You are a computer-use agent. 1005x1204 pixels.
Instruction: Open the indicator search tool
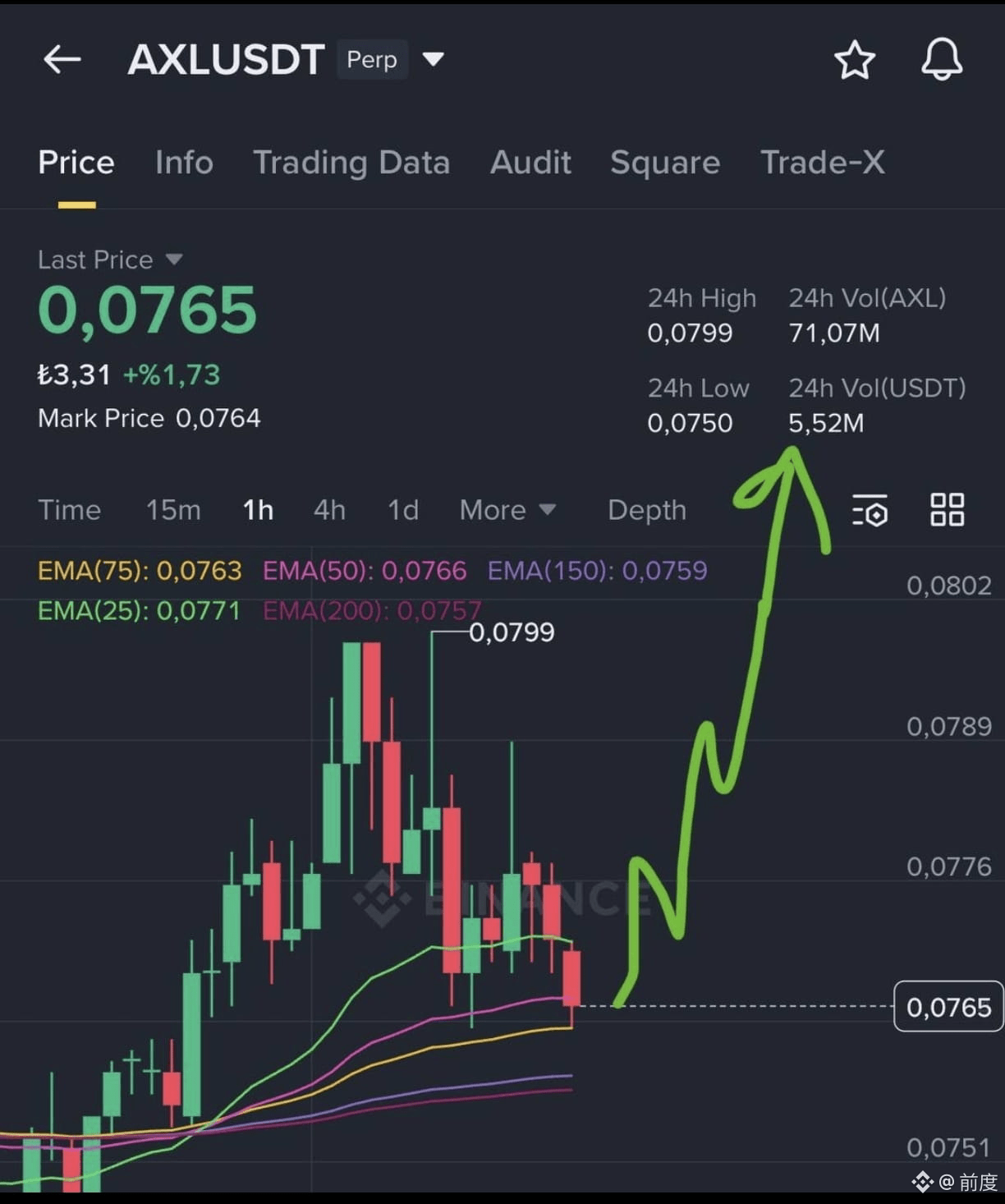pyautogui.click(x=870, y=511)
